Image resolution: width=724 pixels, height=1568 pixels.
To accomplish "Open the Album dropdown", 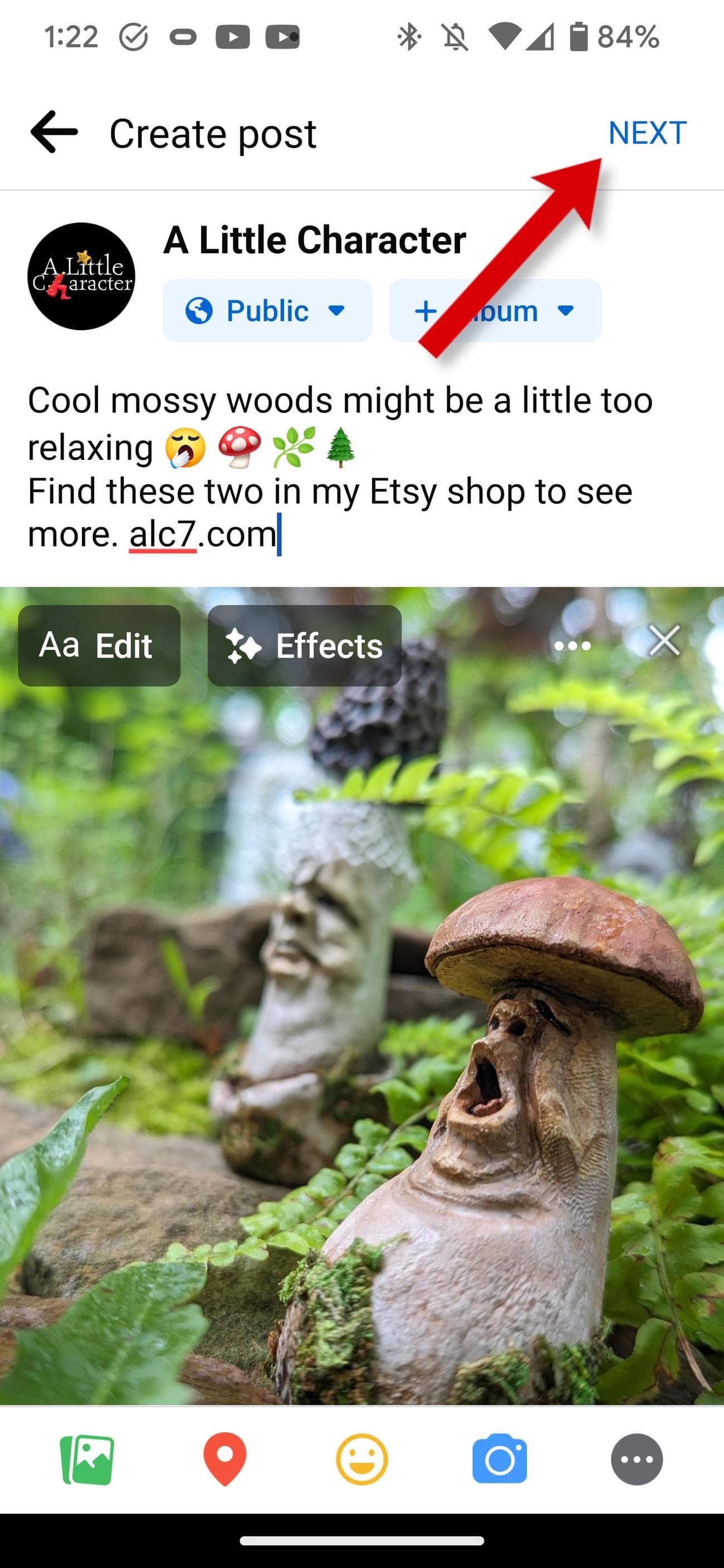I will (495, 311).
